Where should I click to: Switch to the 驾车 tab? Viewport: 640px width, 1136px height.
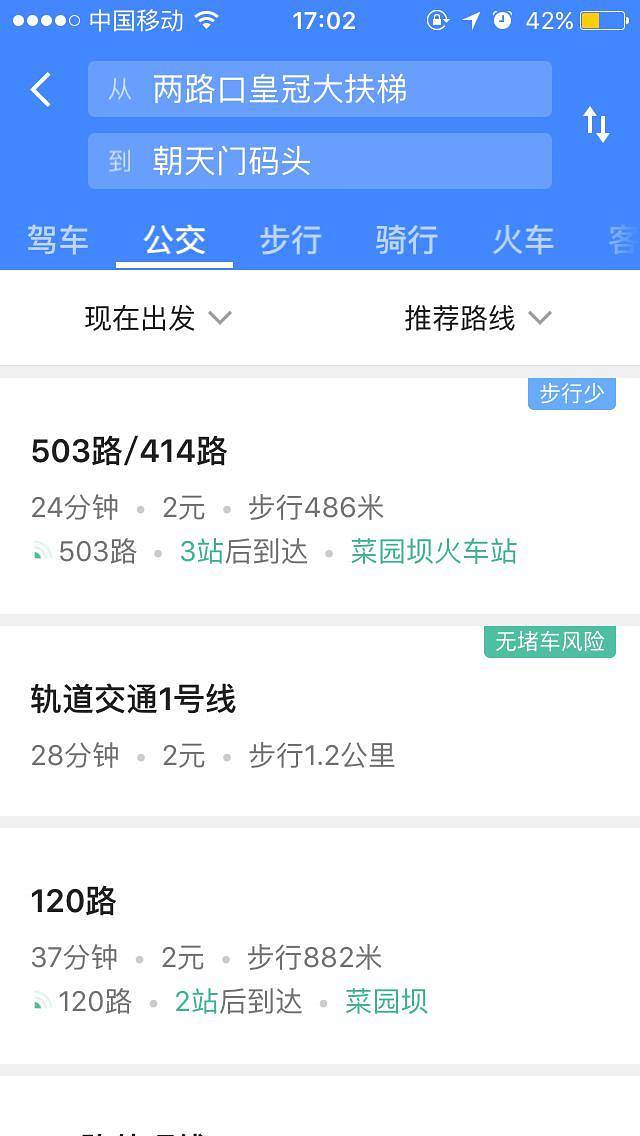pyautogui.click(x=58, y=240)
